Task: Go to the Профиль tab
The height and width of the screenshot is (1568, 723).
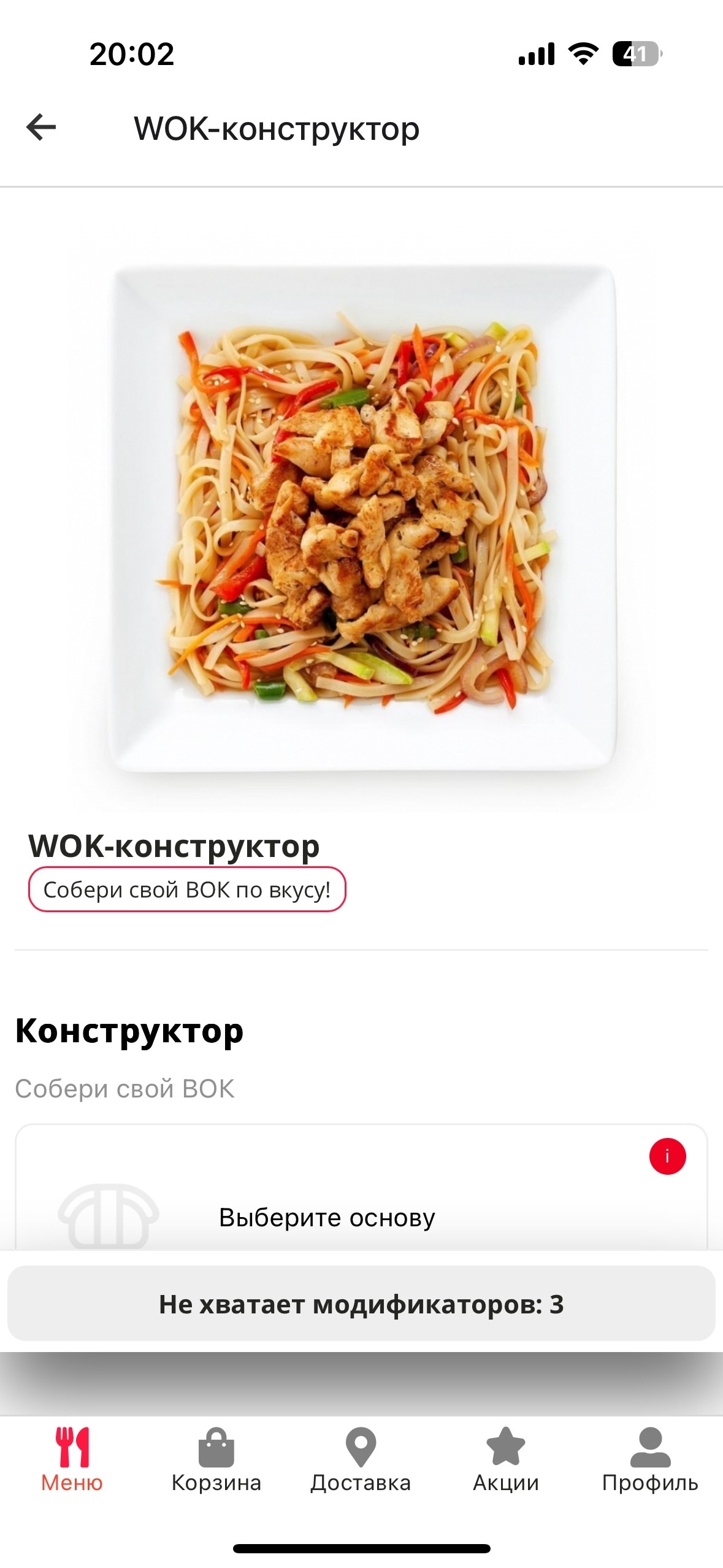Action: tap(650, 1460)
